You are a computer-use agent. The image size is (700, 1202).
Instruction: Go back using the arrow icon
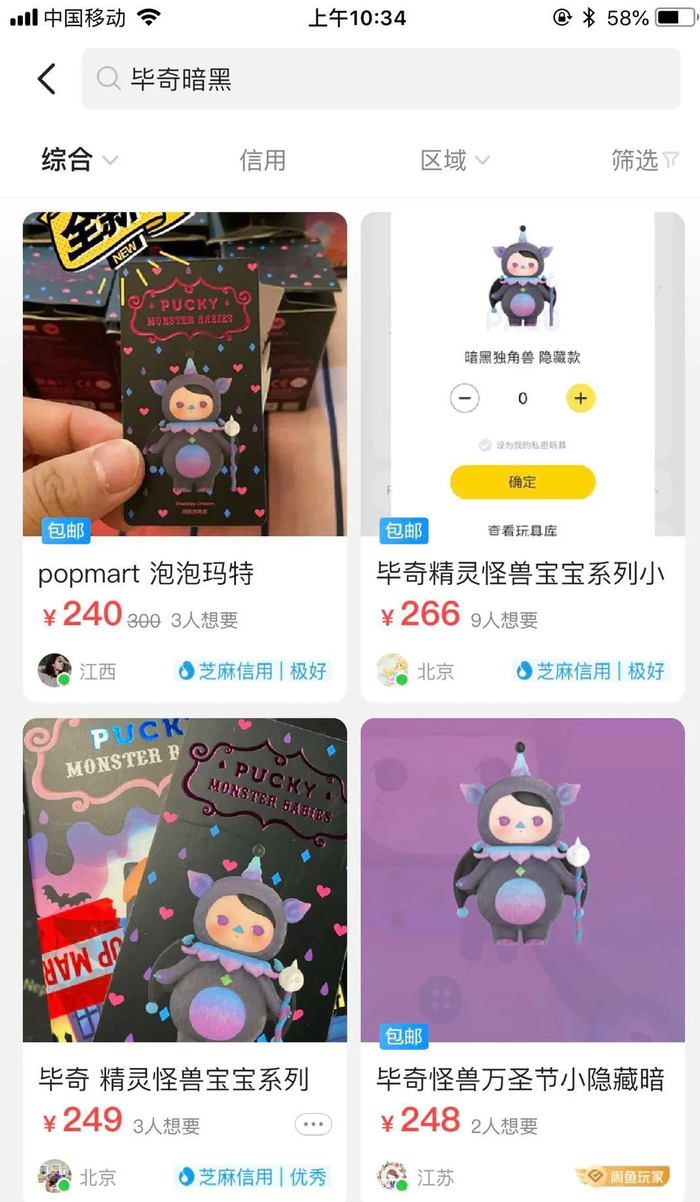47,79
